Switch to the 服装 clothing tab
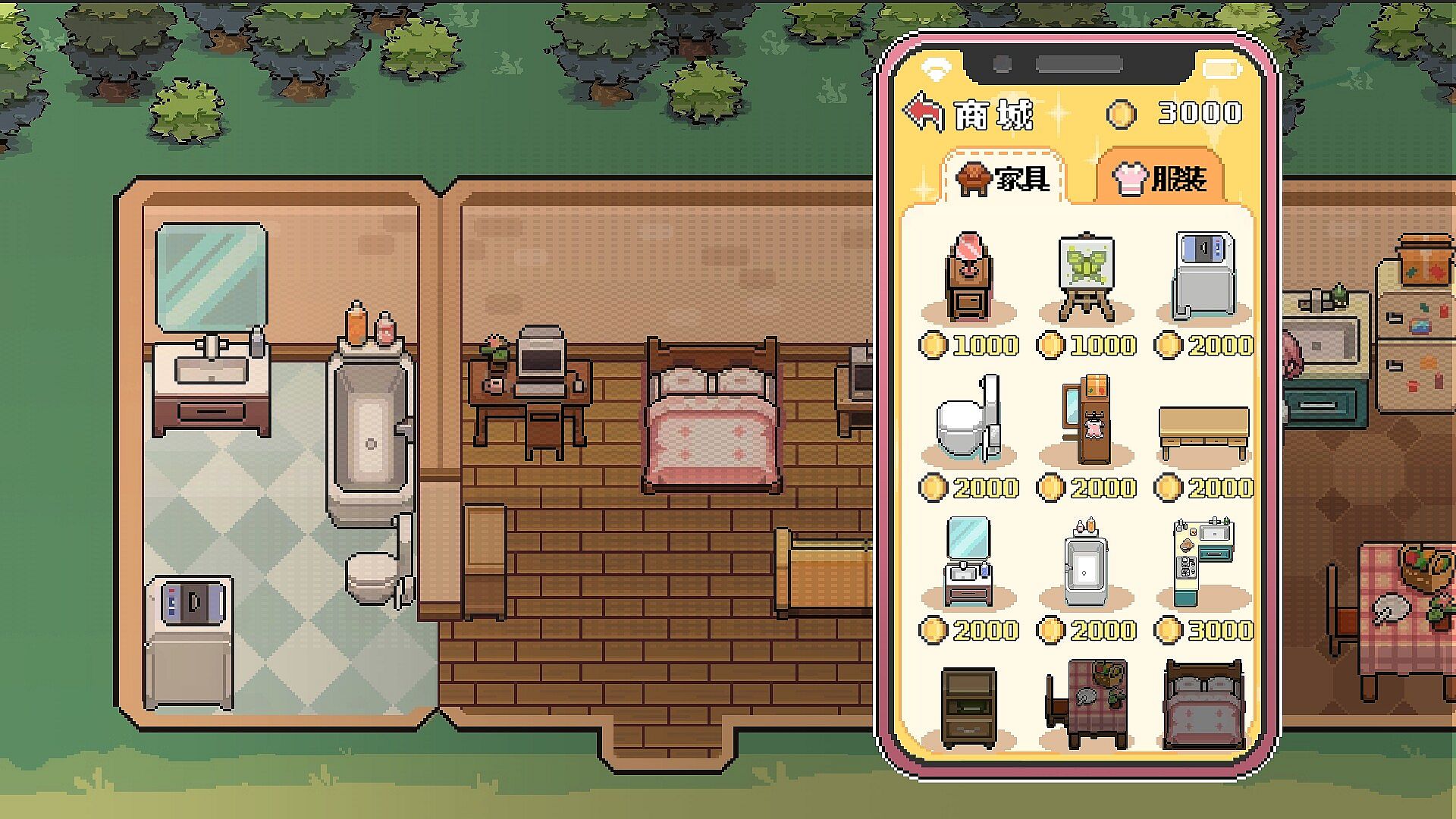Viewport: 1456px width, 819px height. click(1160, 180)
